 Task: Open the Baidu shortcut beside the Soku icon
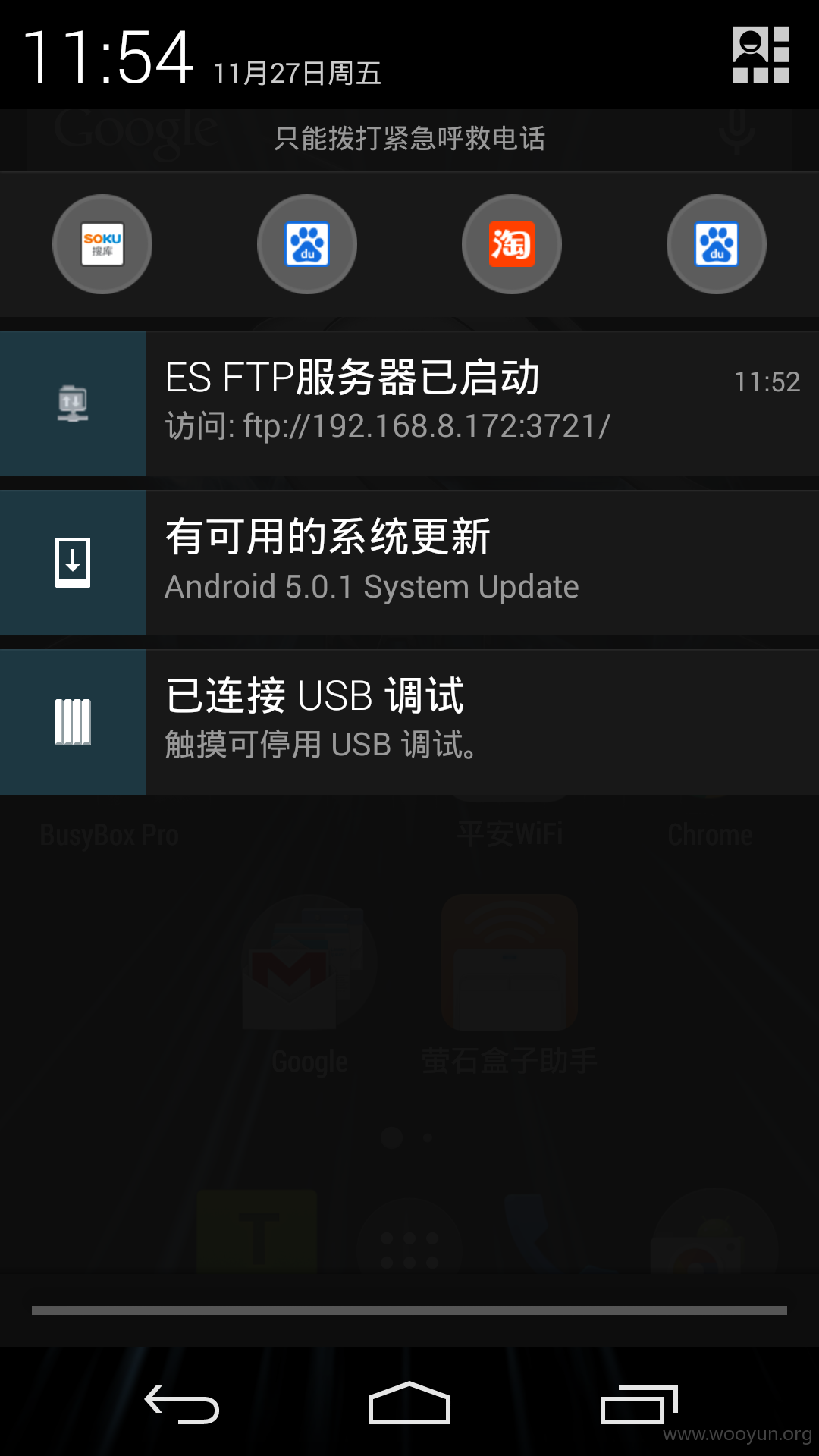click(x=307, y=244)
